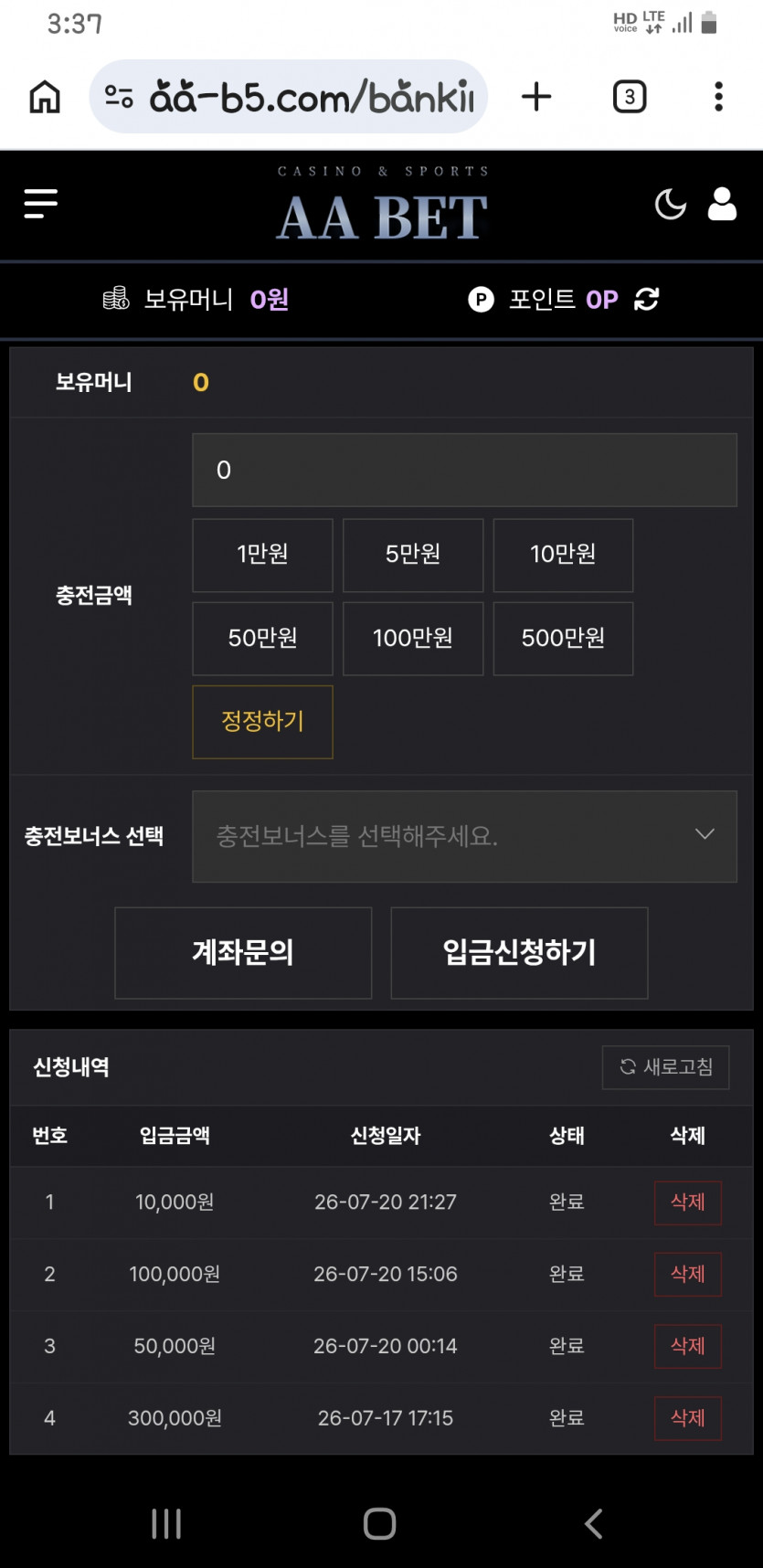
Task: Open the browser overflow menu
Action: click(718, 96)
